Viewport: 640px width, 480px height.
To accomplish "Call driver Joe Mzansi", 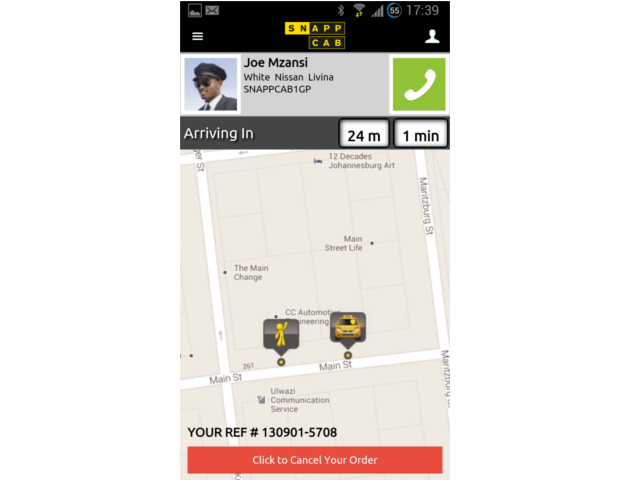I will coord(418,84).
